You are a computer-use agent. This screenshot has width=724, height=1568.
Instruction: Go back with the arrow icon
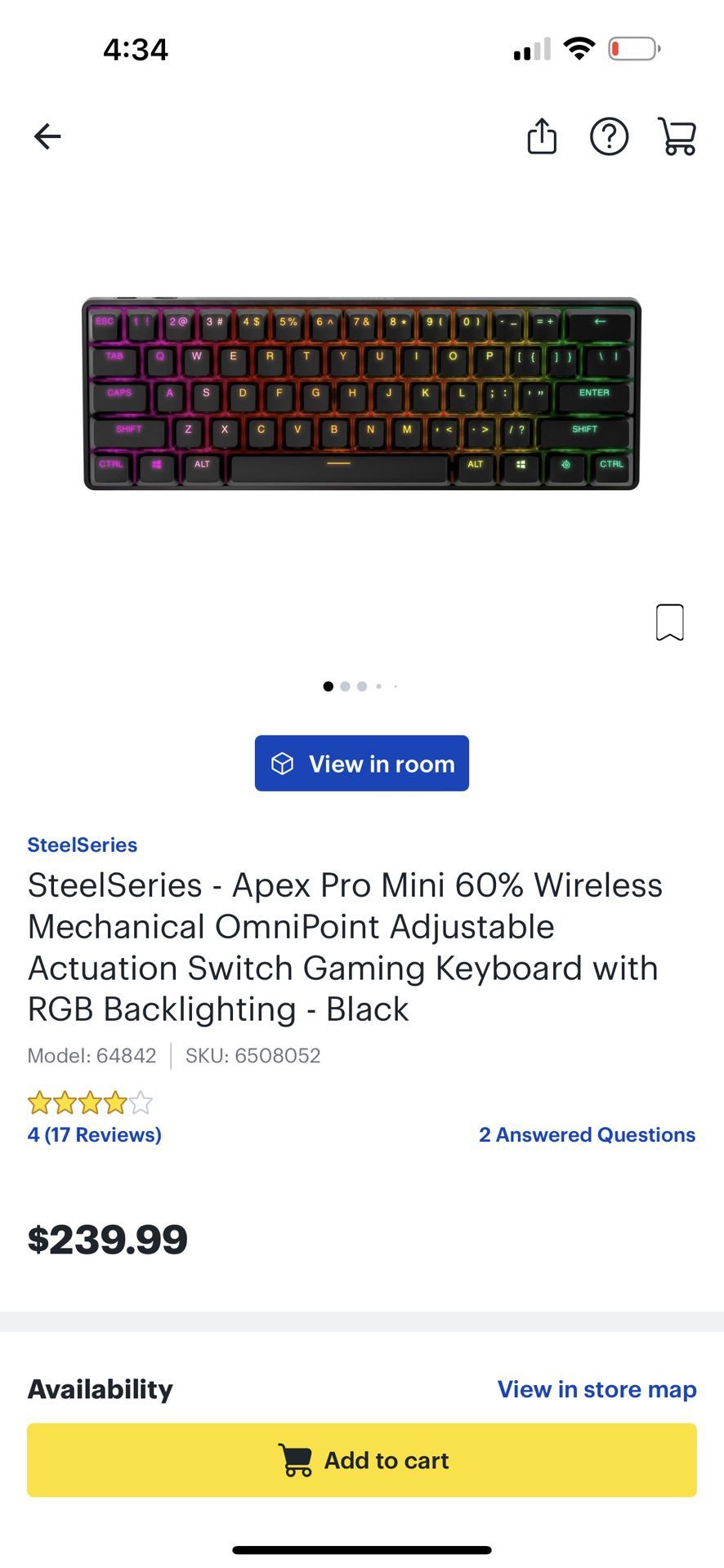tap(47, 136)
